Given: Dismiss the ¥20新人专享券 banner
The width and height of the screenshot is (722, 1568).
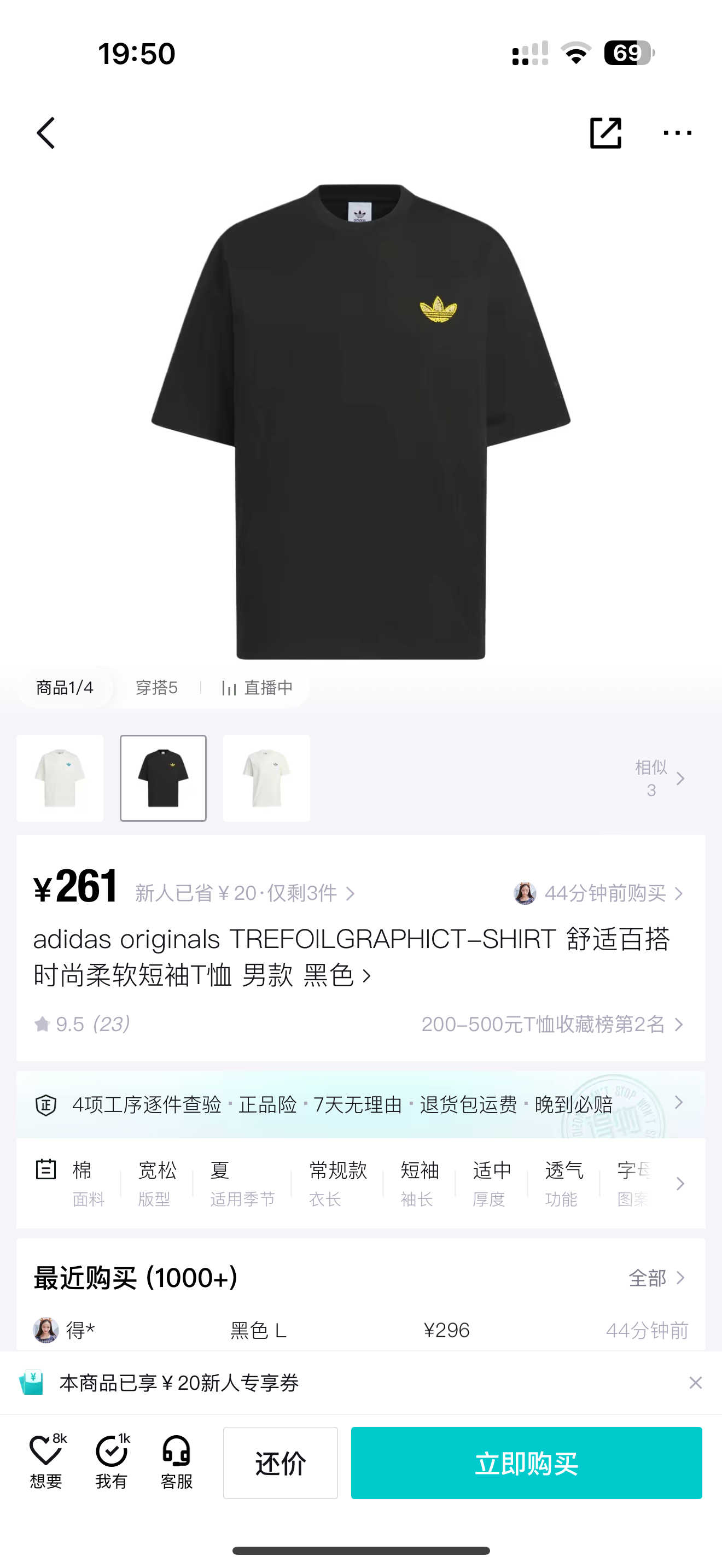Looking at the screenshot, I should tap(695, 1383).
